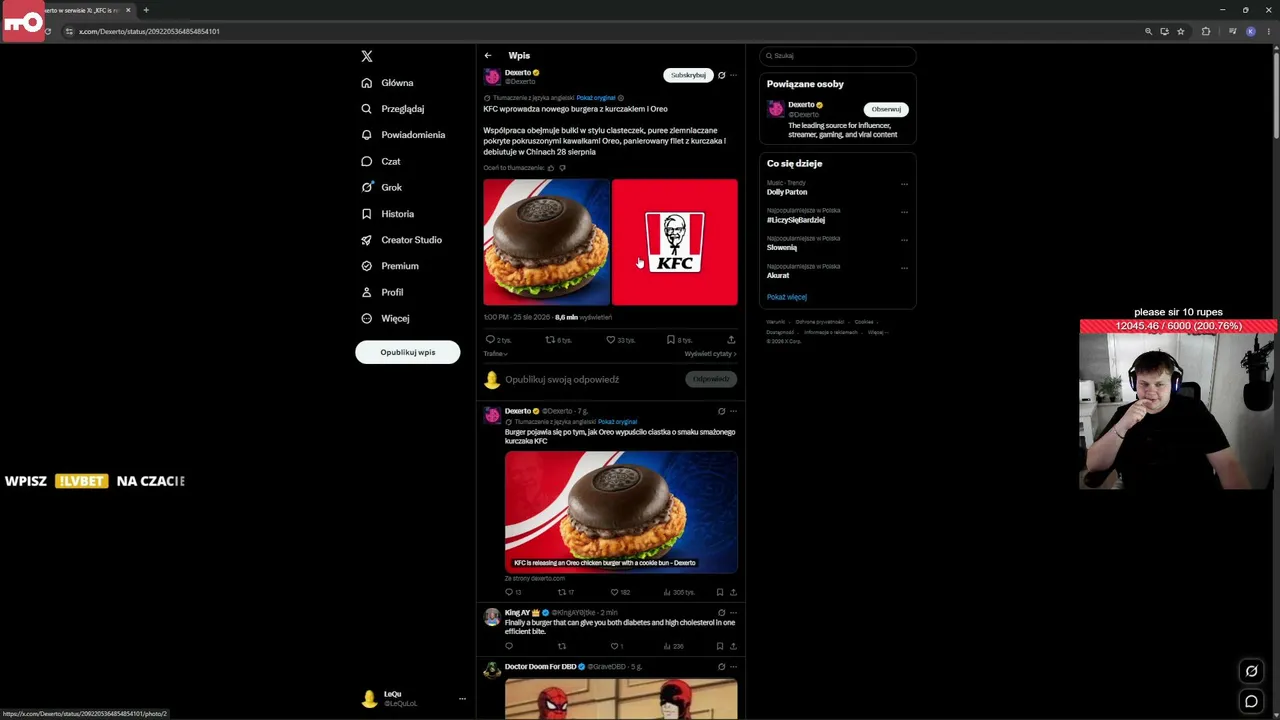
Task: Go back using the Wpis arrow
Action: point(487,56)
